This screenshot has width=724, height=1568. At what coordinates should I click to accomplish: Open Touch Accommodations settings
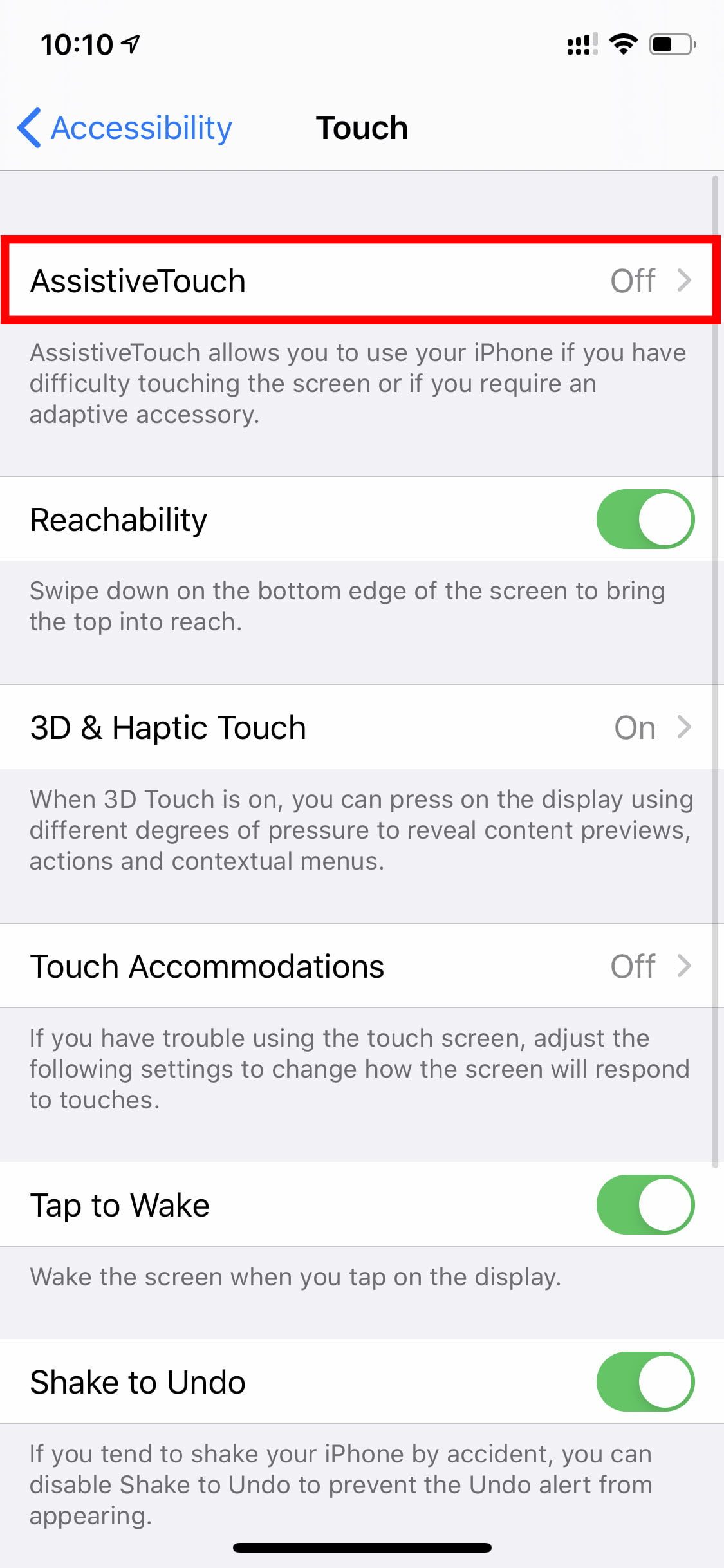tap(360, 966)
